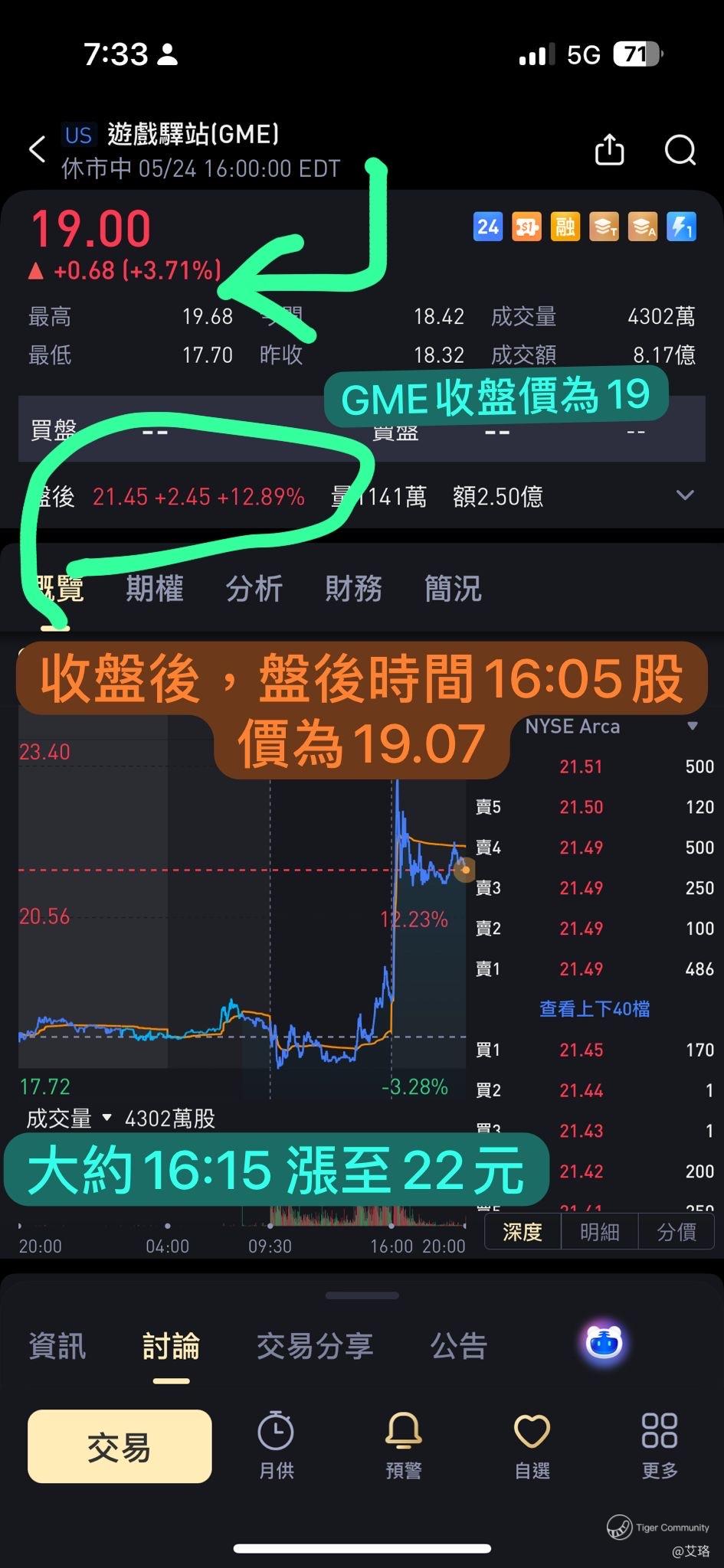Open the 交易分享 tab
Viewport: 724px width, 1568px height.
coord(315,1346)
